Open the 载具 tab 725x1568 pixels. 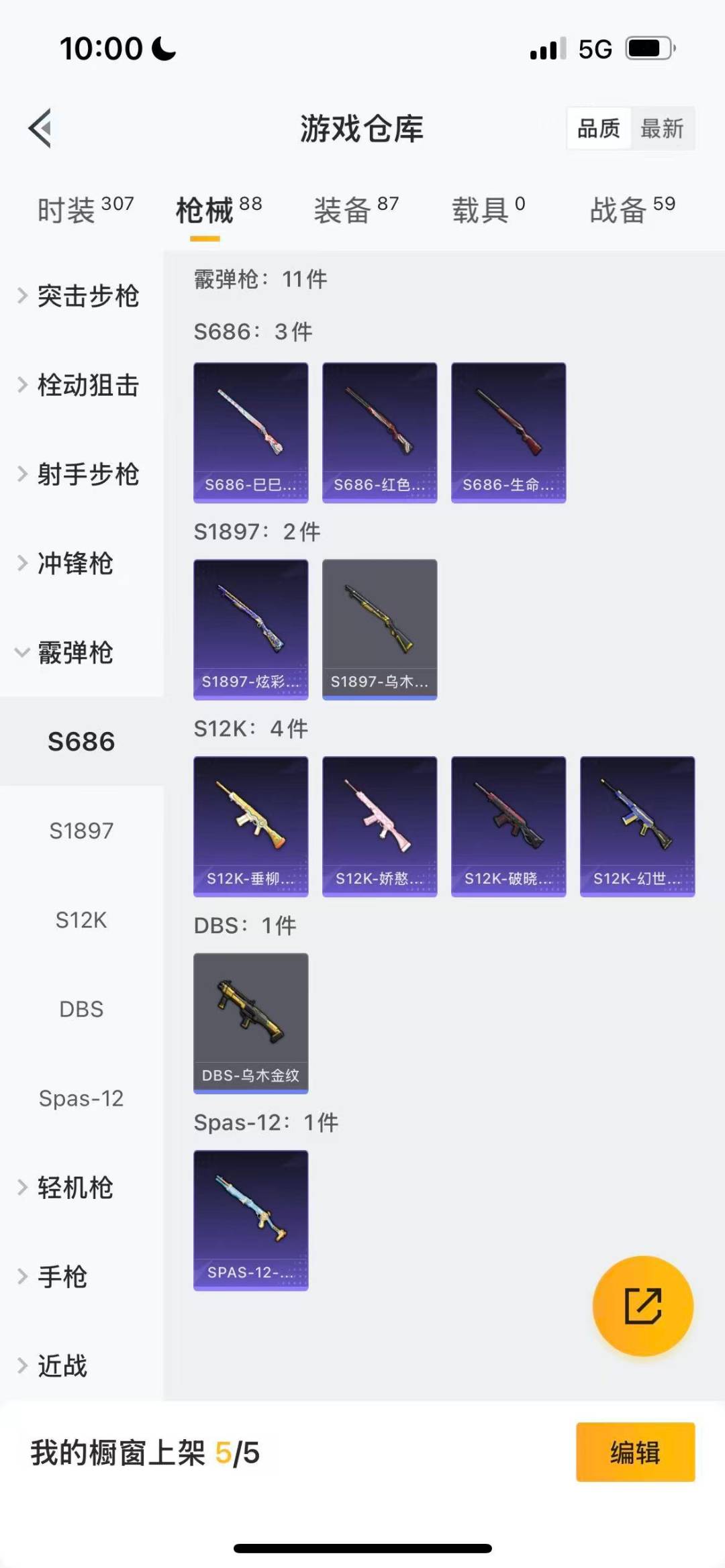(x=488, y=210)
